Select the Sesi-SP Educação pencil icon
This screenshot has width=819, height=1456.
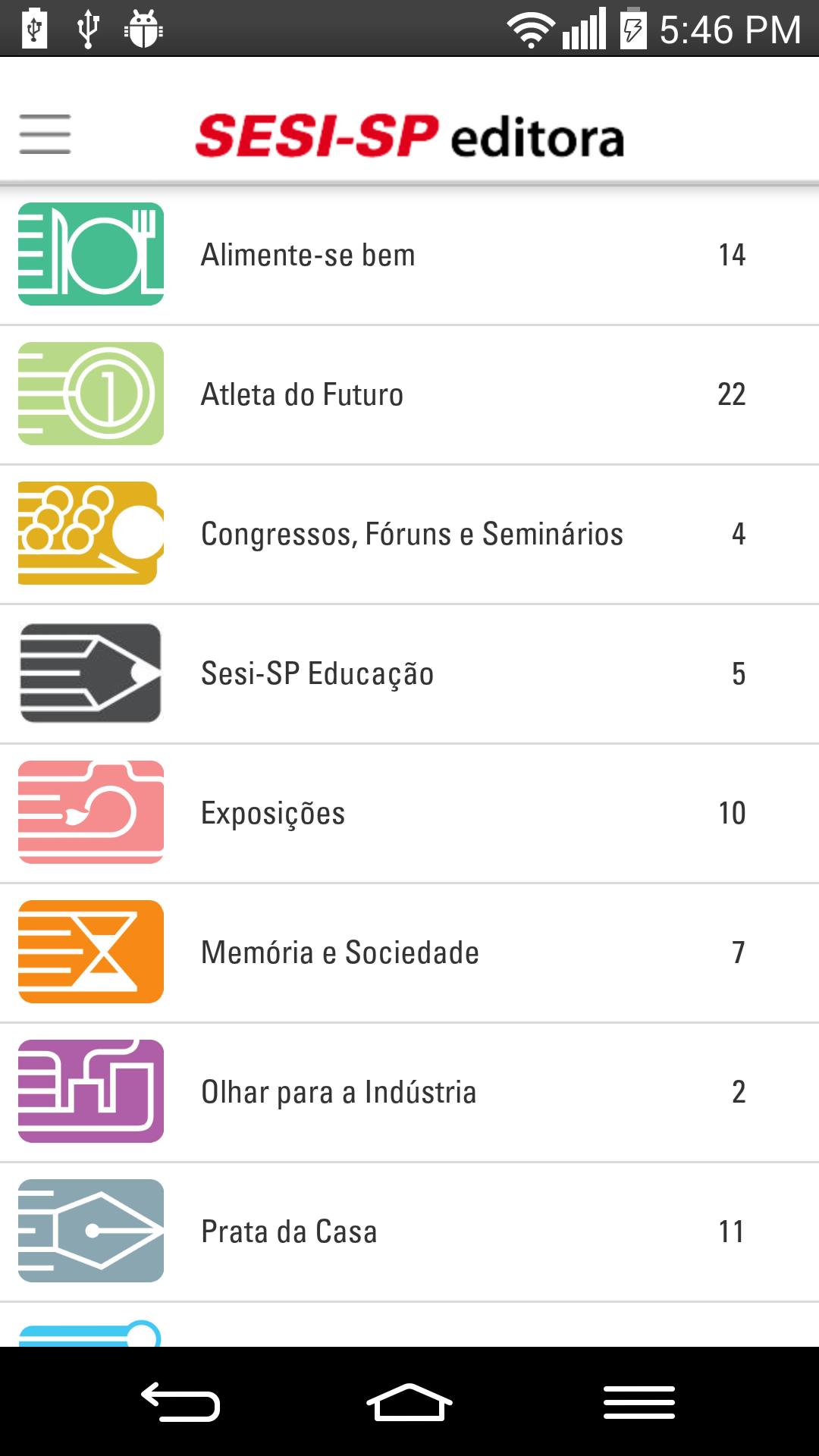[x=89, y=673]
